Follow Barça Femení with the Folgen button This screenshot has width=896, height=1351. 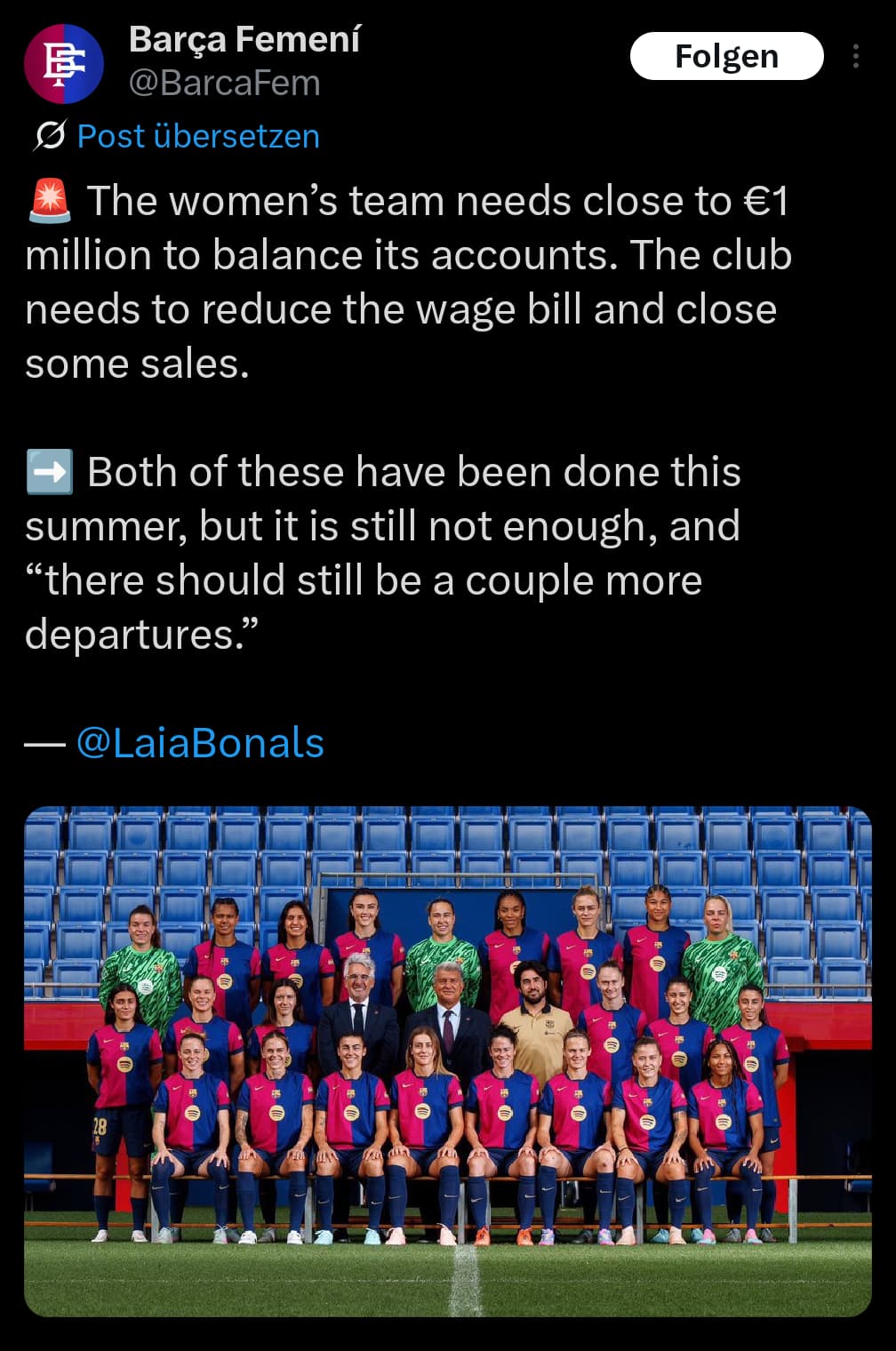(x=726, y=57)
